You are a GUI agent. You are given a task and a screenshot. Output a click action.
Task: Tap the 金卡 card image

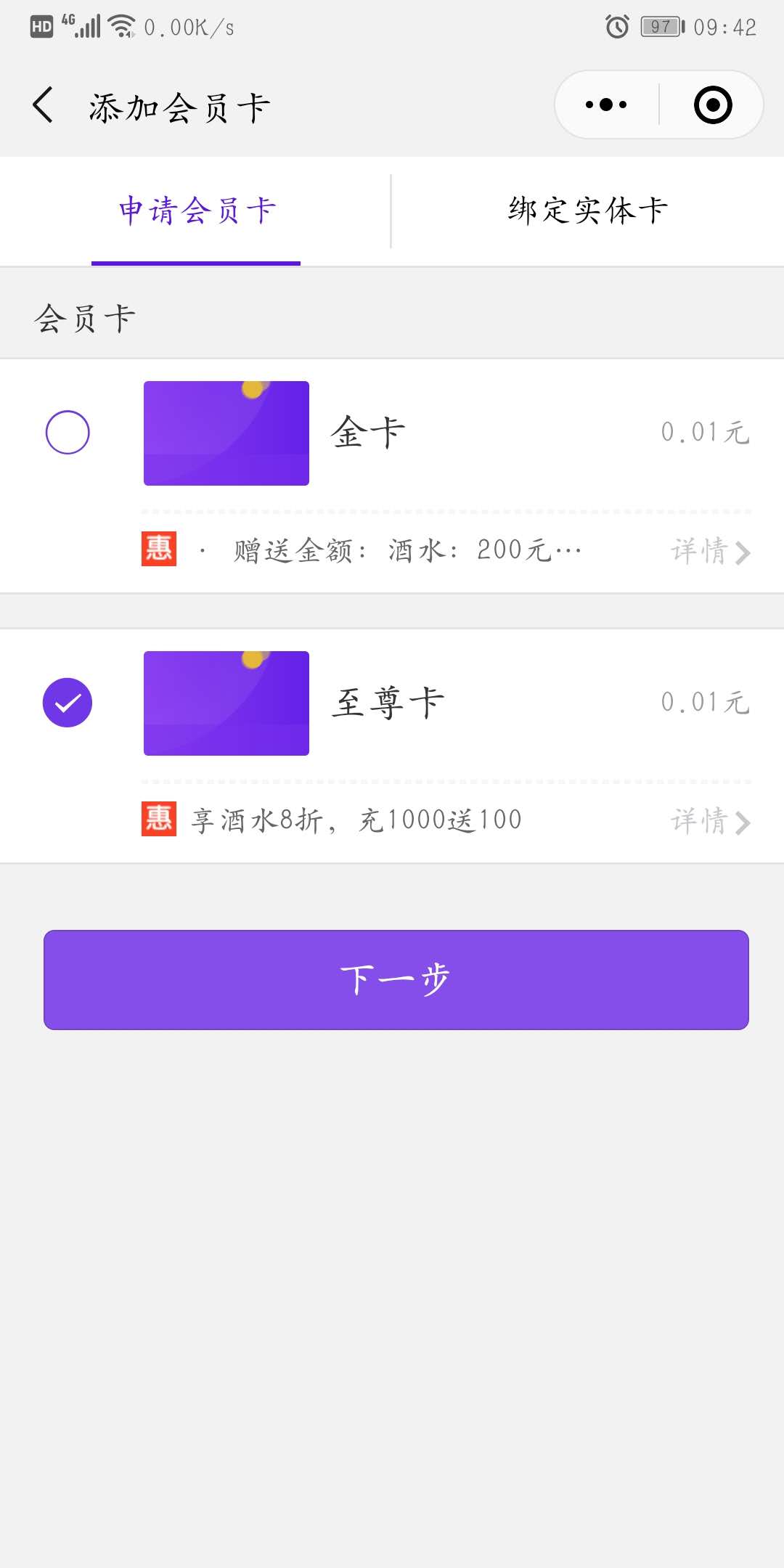point(226,433)
